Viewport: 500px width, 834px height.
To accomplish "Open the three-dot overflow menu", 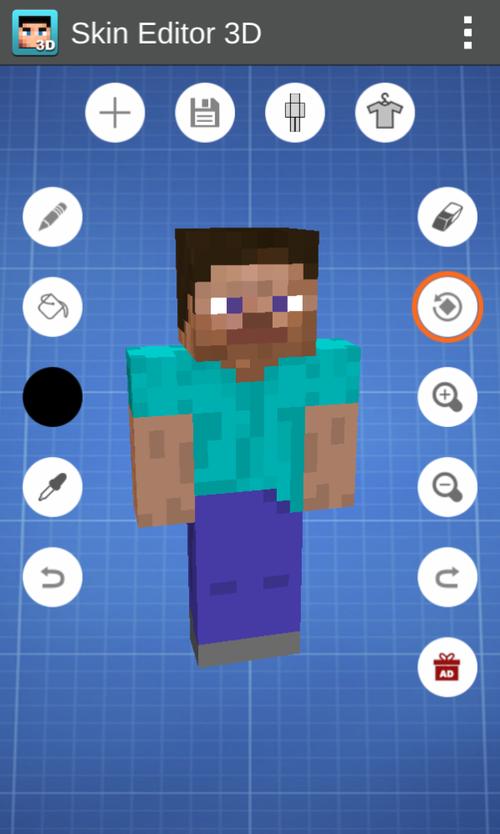I will click(468, 32).
